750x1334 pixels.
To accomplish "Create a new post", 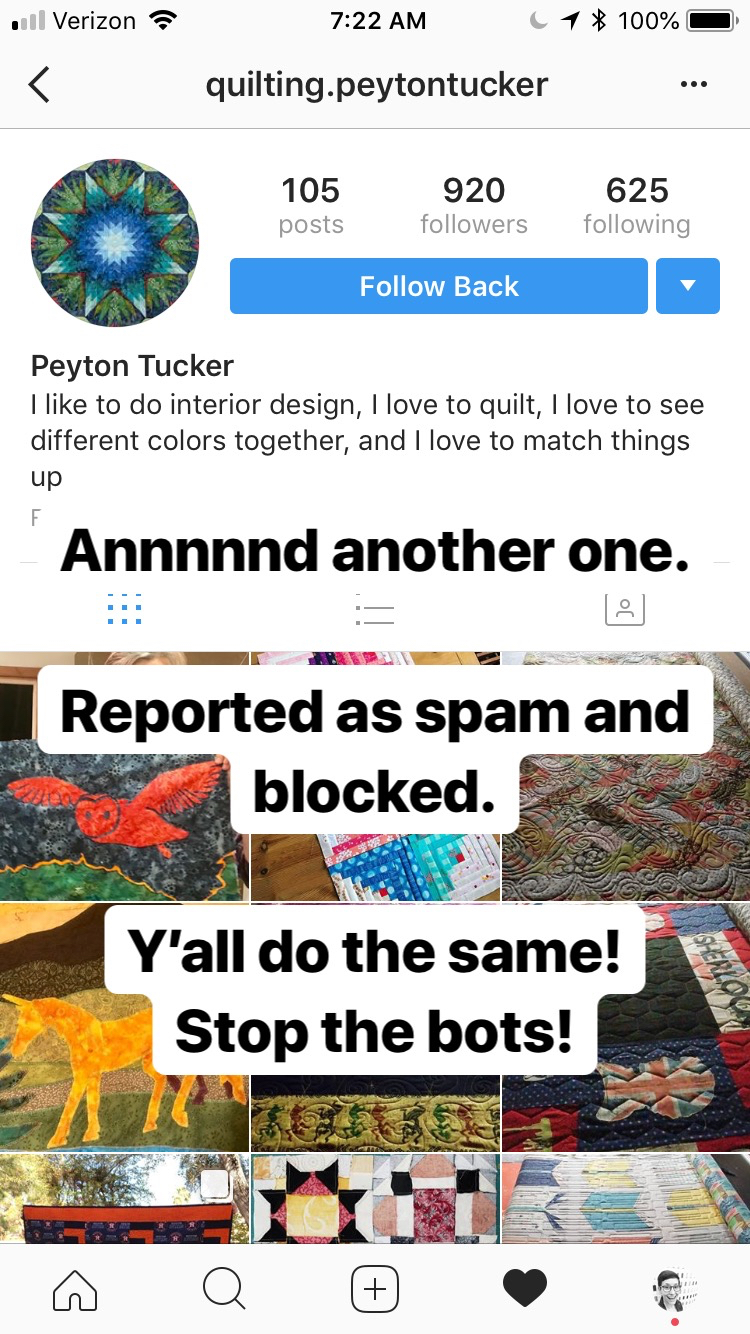I will point(375,1289).
